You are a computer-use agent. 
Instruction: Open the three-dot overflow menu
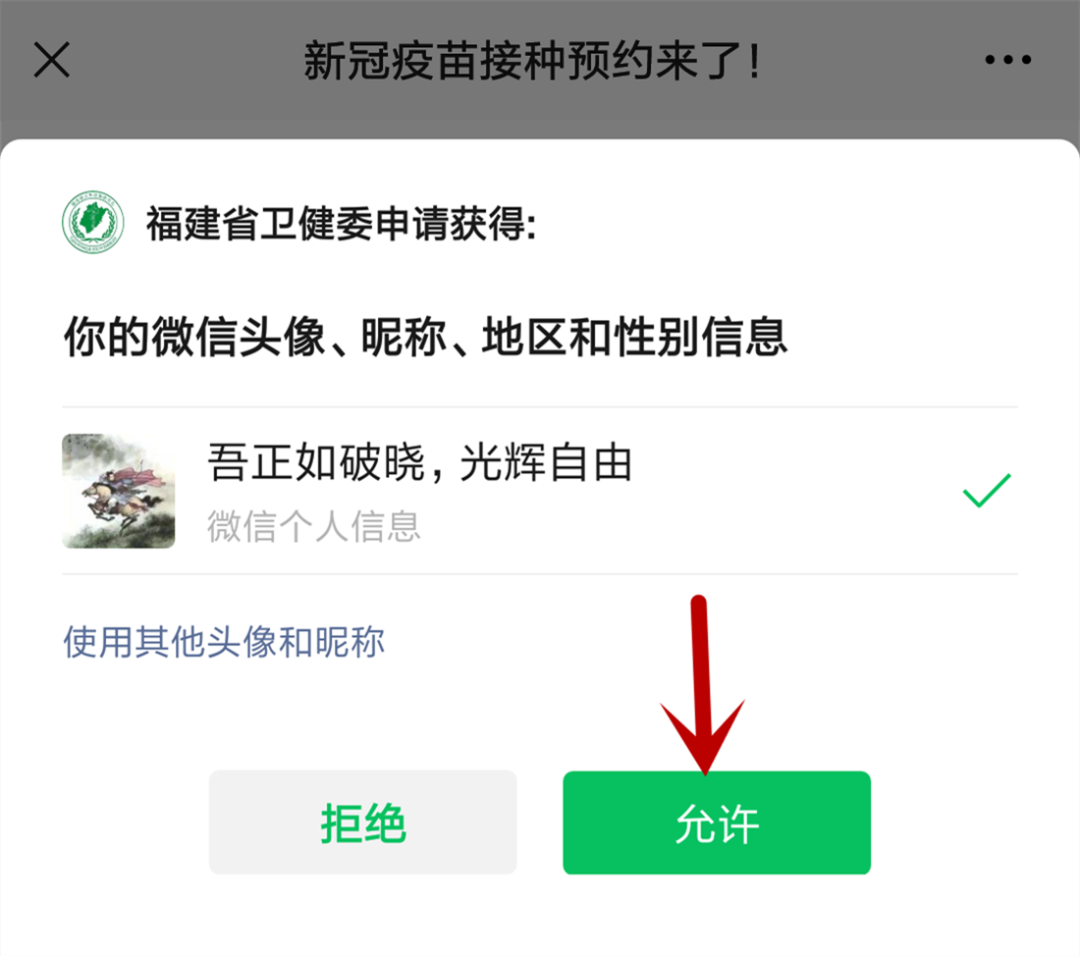[1006, 61]
